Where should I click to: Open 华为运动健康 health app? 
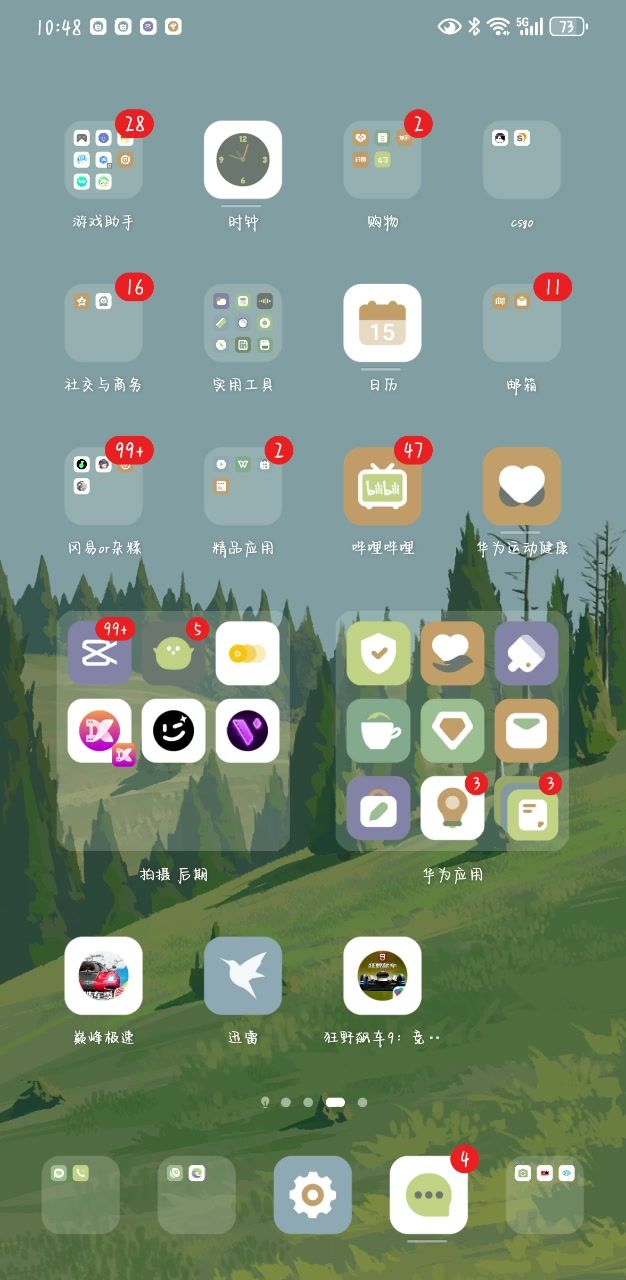click(x=521, y=486)
